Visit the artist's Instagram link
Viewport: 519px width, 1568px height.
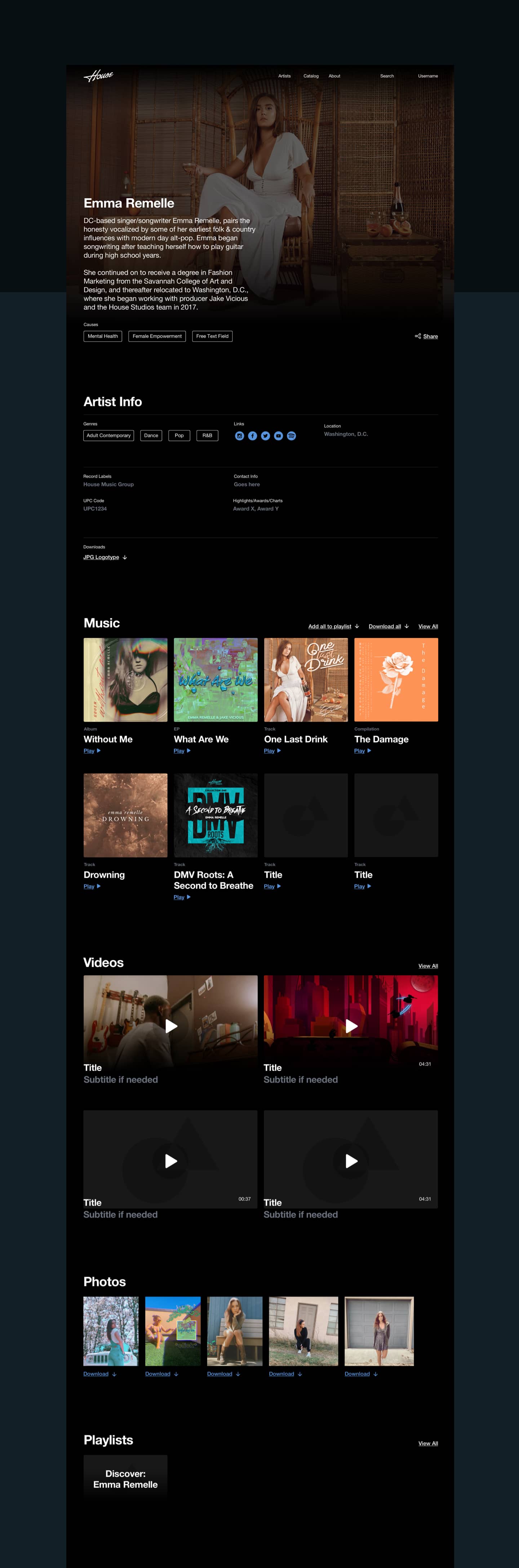pyautogui.click(x=240, y=436)
